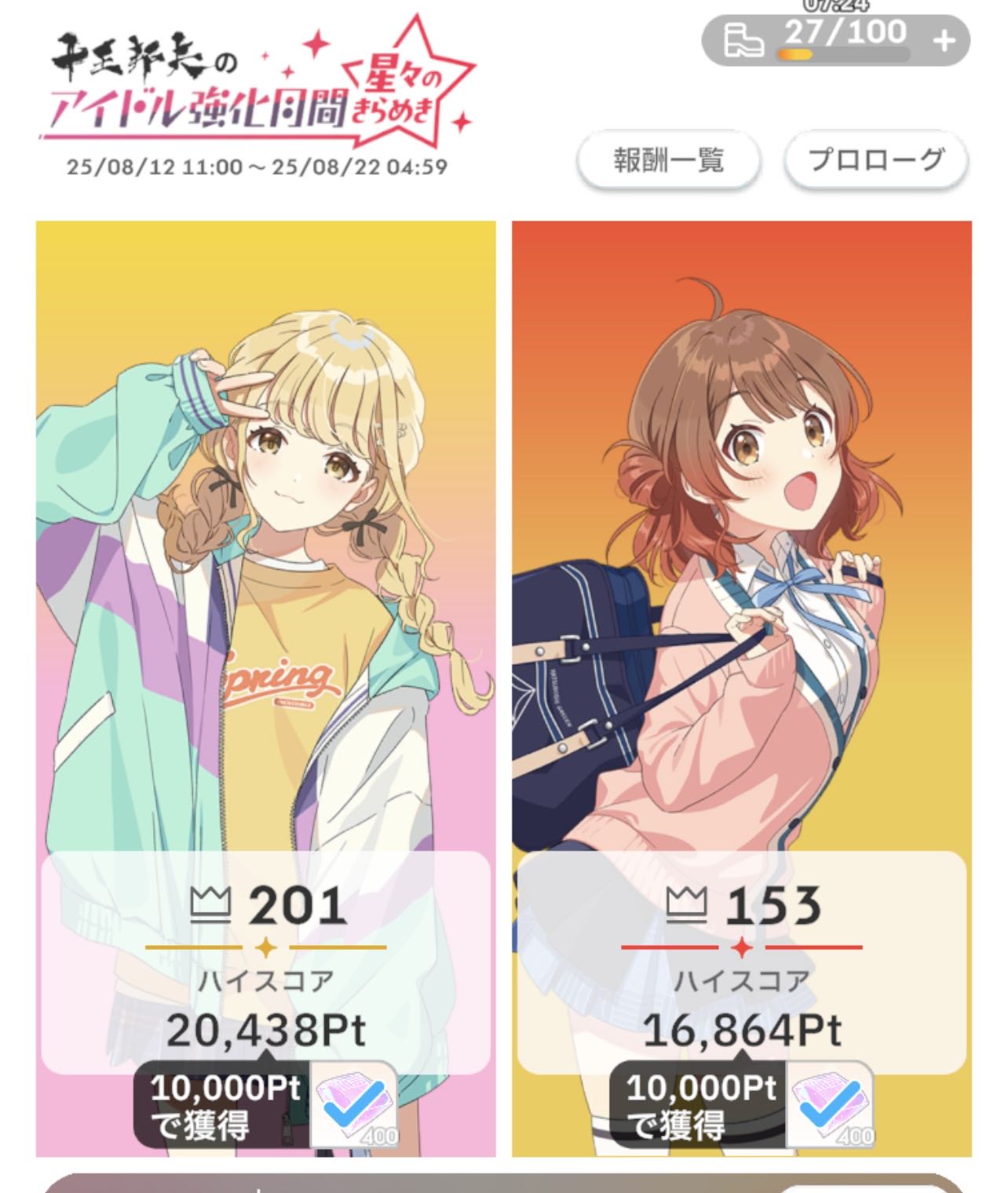The width and height of the screenshot is (1008, 1193).
Task: Tap the plus to refill stamina
Action: (945, 41)
